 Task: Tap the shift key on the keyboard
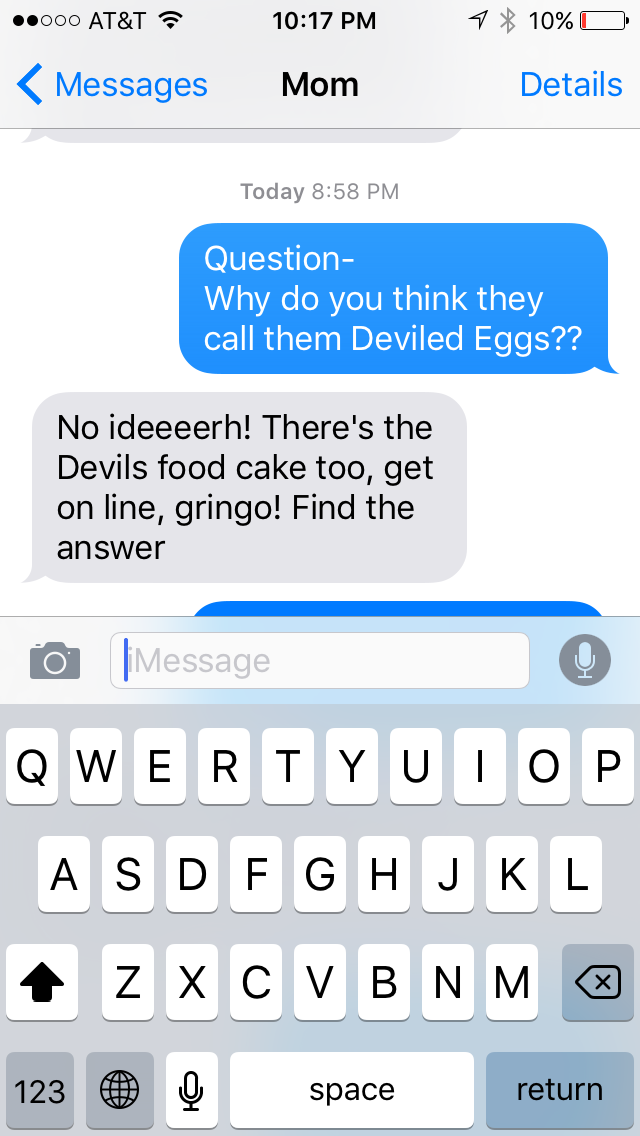pos(42,983)
